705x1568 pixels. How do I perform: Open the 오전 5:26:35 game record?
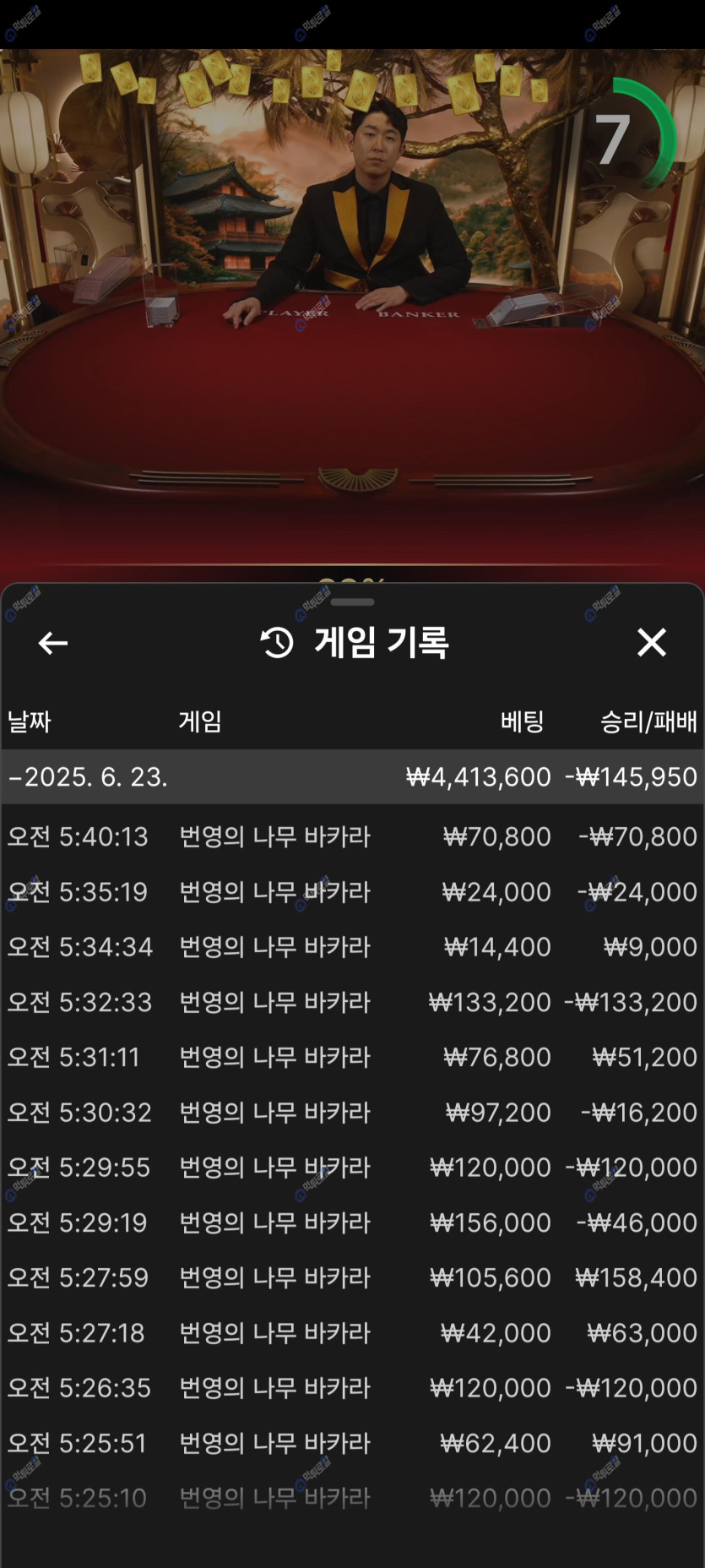(352, 1388)
